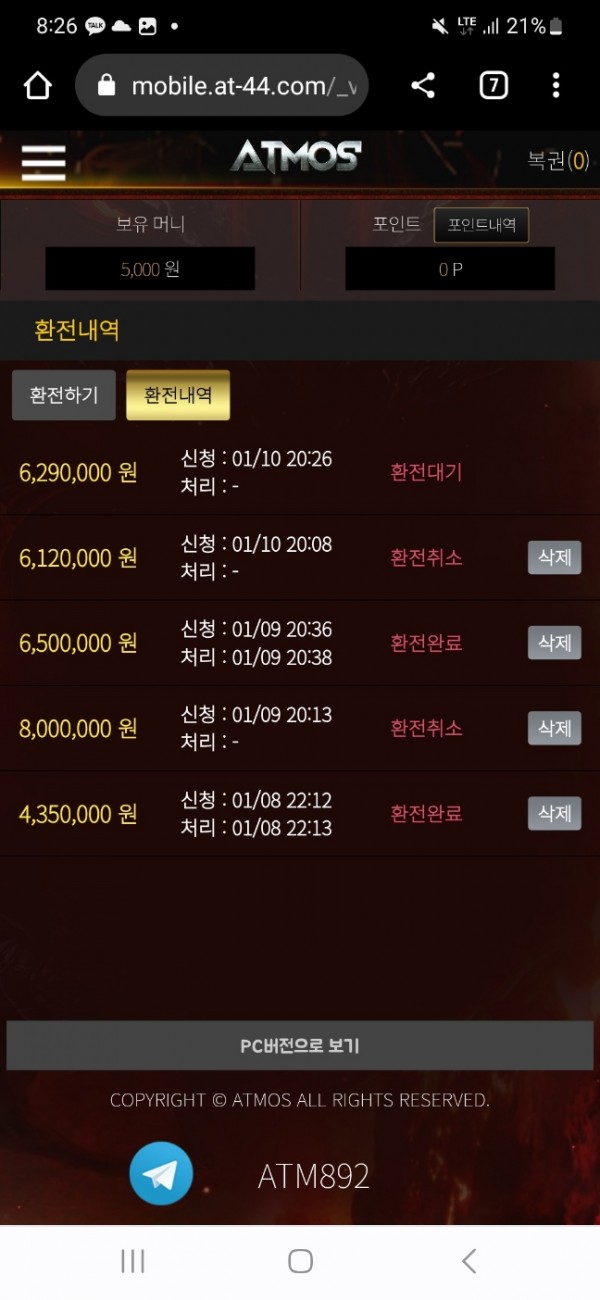Viewport: 600px width, 1300px height.
Task: Delete the 6,500,000 원 record
Action: (x=554, y=642)
